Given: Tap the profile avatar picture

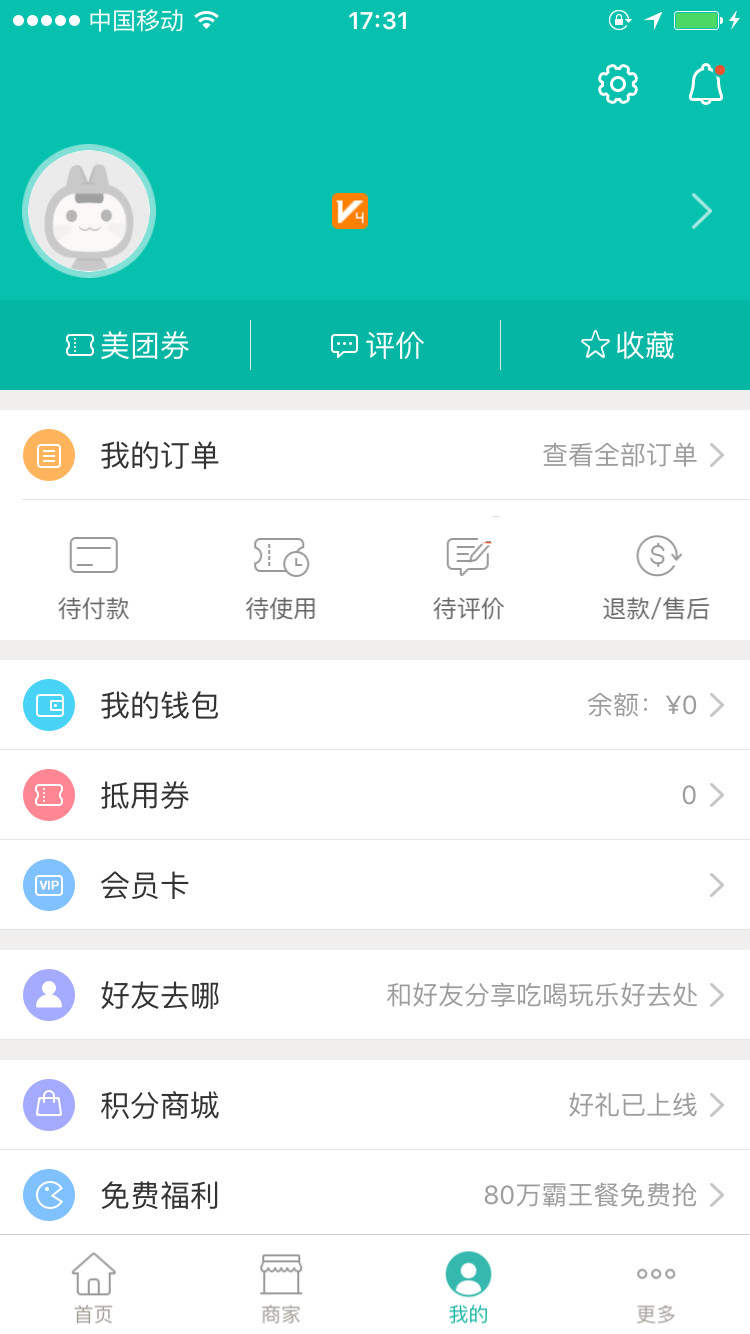Looking at the screenshot, I should (89, 211).
